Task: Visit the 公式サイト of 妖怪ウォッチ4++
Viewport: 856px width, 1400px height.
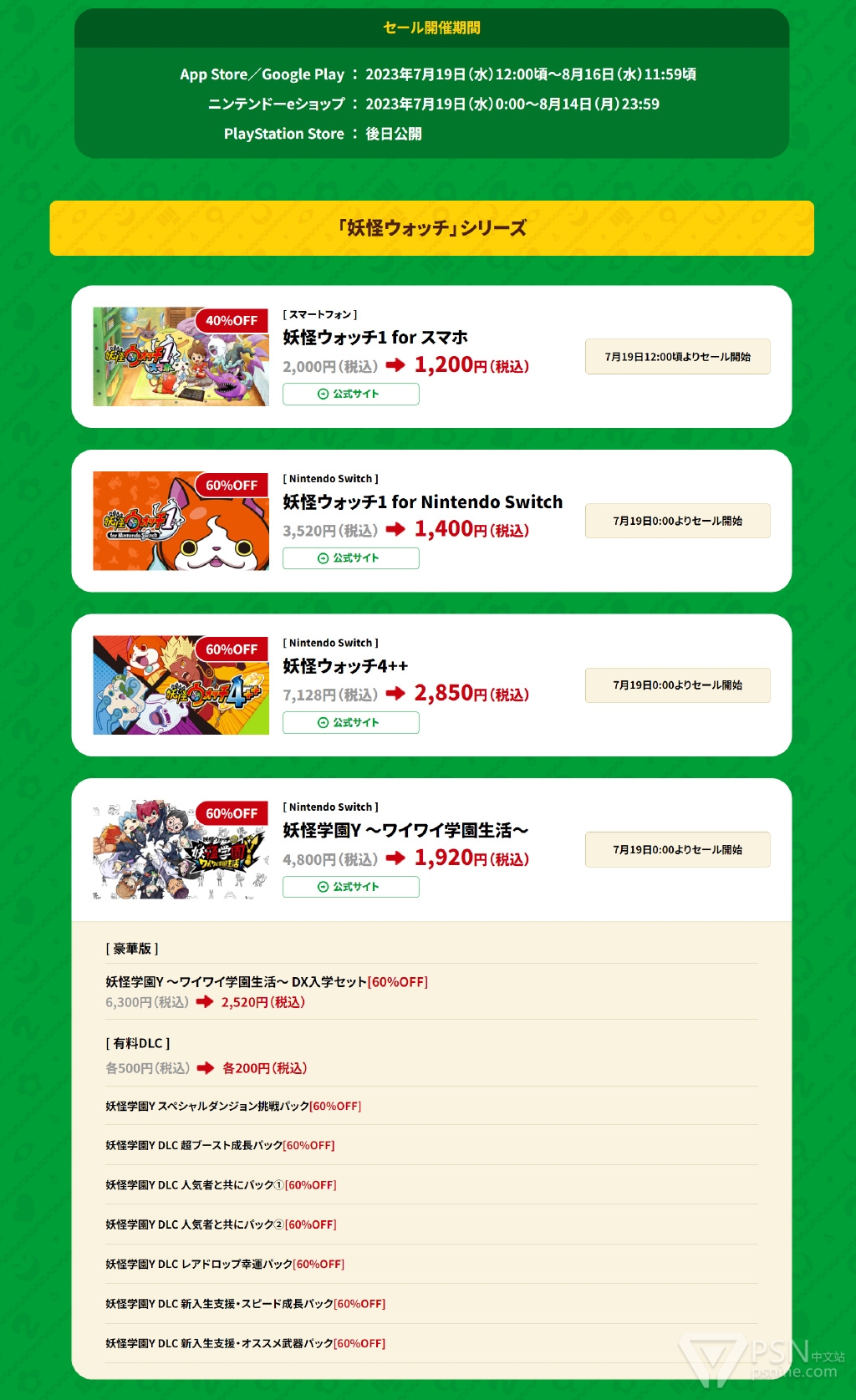Action: (x=351, y=722)
